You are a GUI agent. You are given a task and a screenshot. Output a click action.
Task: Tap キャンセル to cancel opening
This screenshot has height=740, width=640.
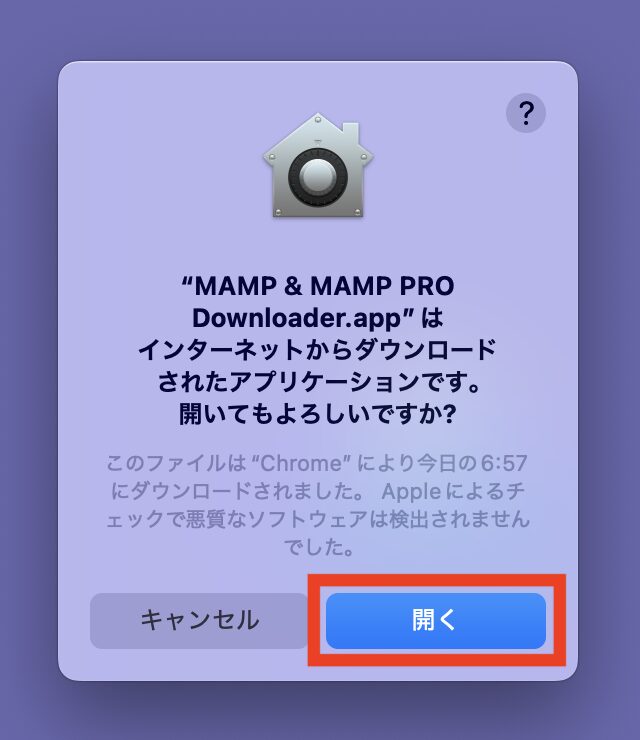tap(199, 621)
